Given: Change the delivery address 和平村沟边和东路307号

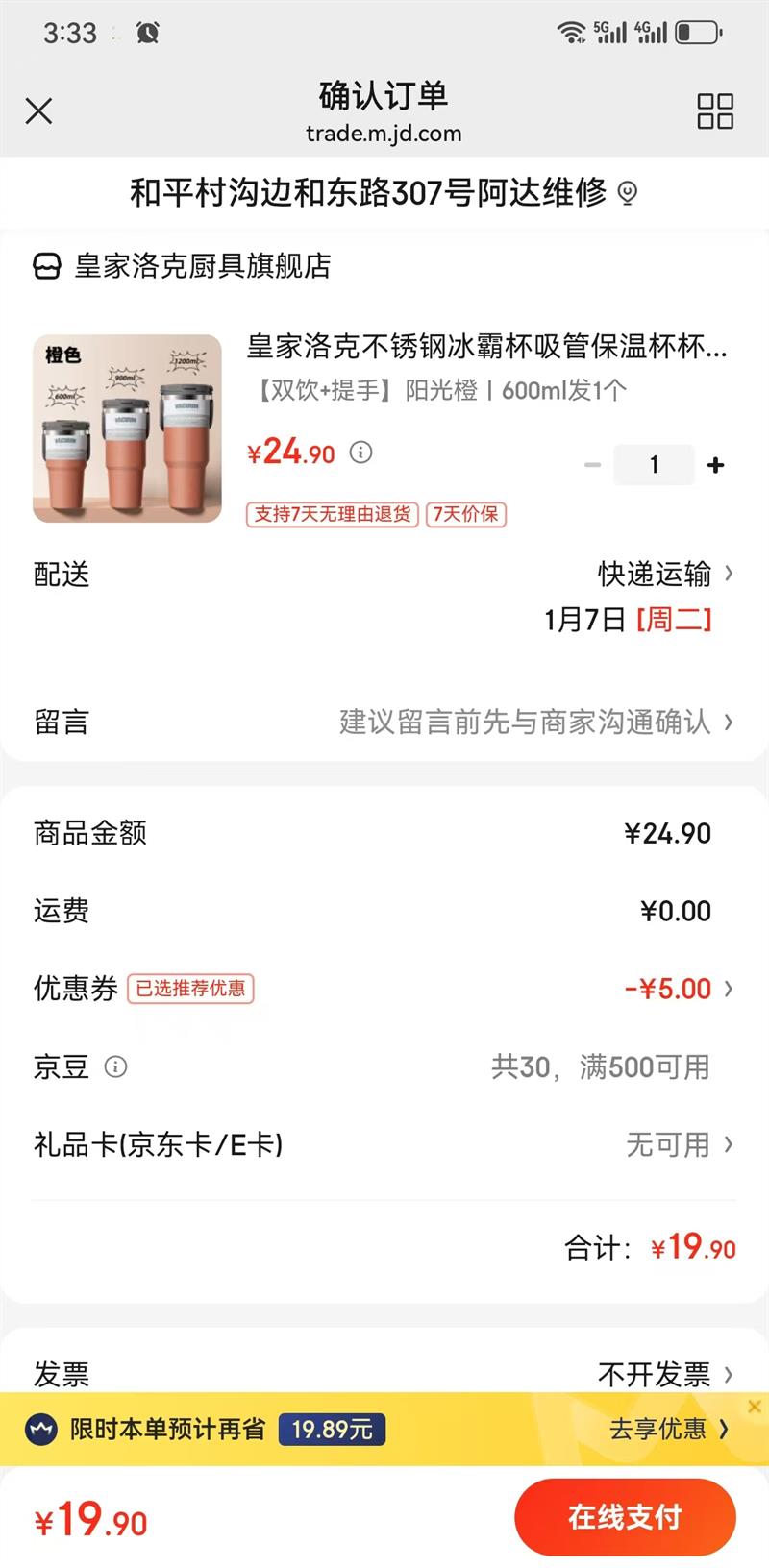Looking at the screenshot, I should (x=383, y=193).
